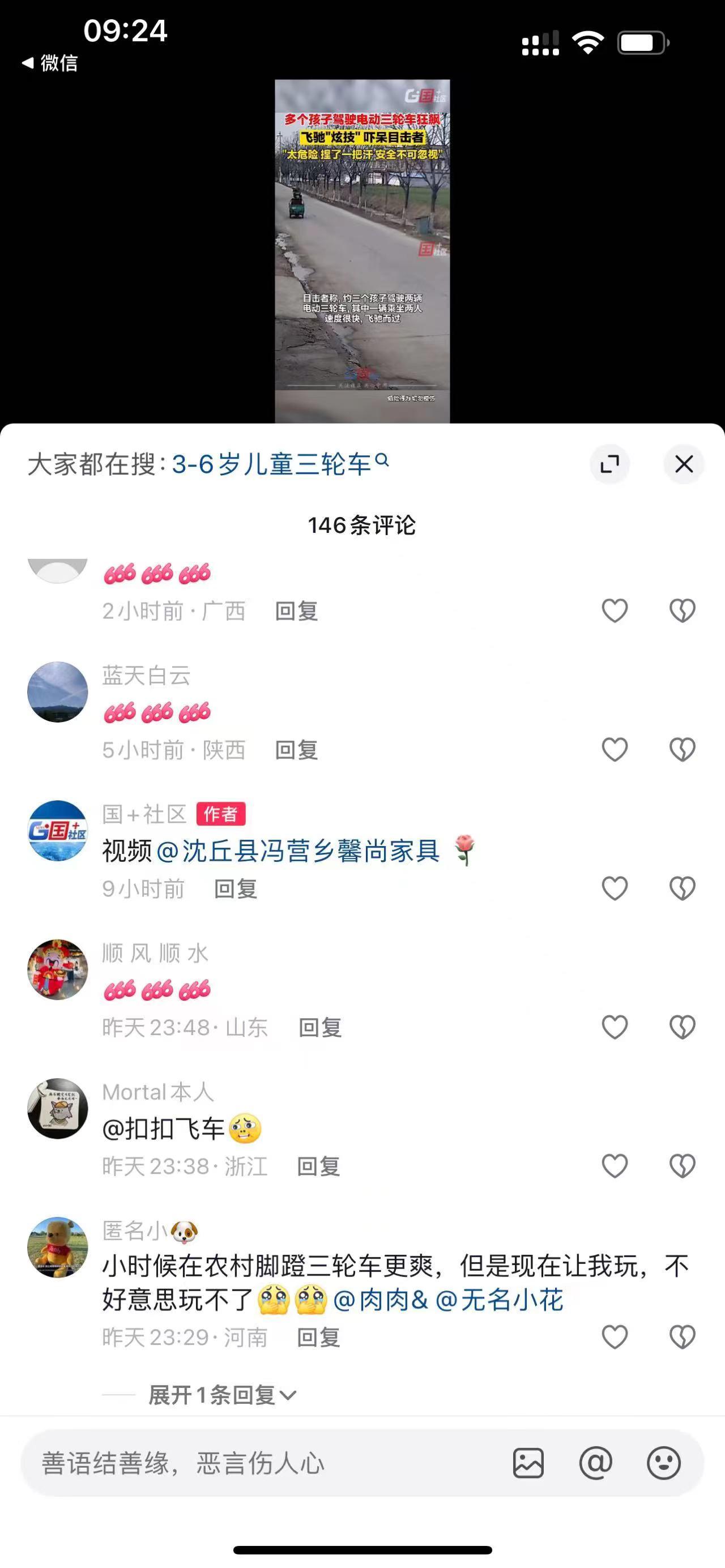Close the comments panel

click(x=684, y=464)
